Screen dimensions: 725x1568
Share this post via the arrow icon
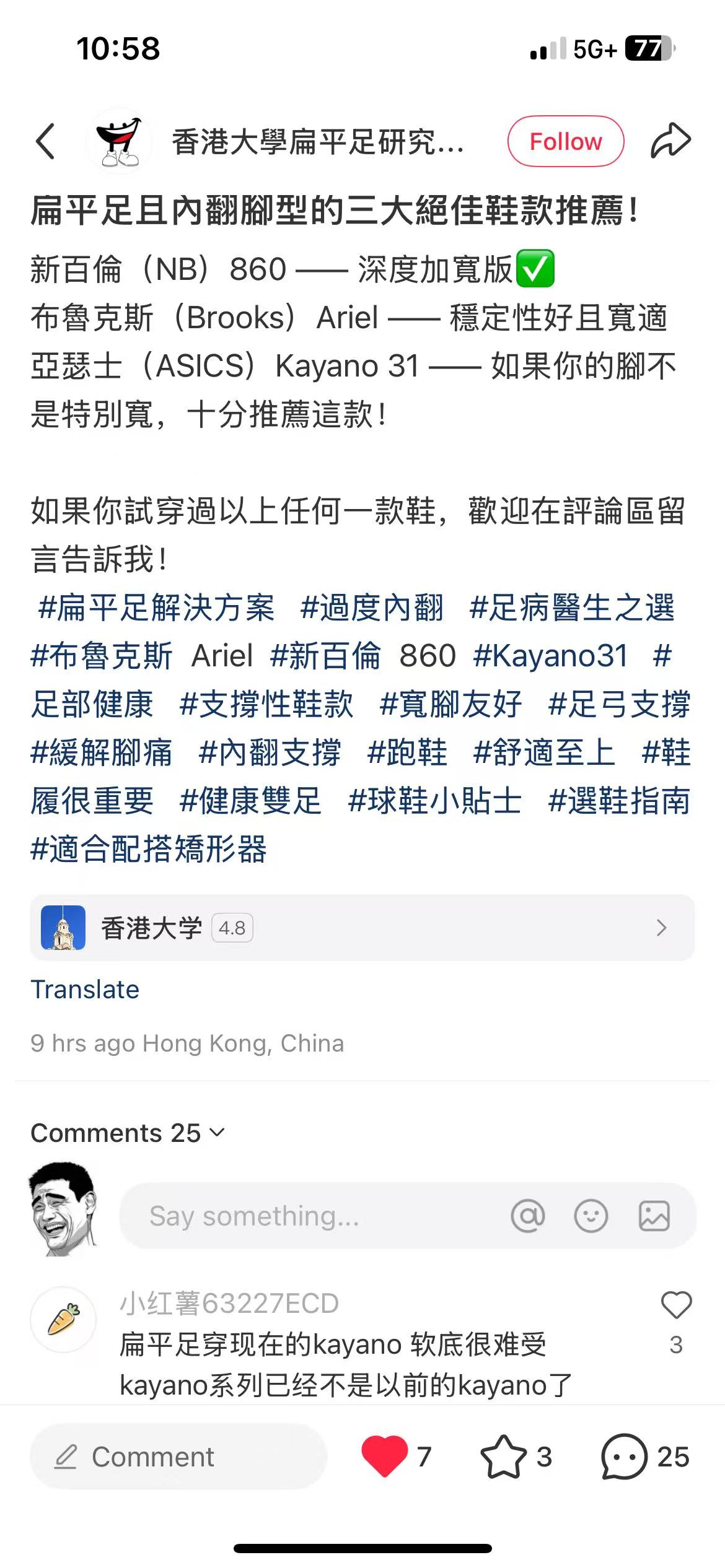pyautogui.click(x=670, y=141)
